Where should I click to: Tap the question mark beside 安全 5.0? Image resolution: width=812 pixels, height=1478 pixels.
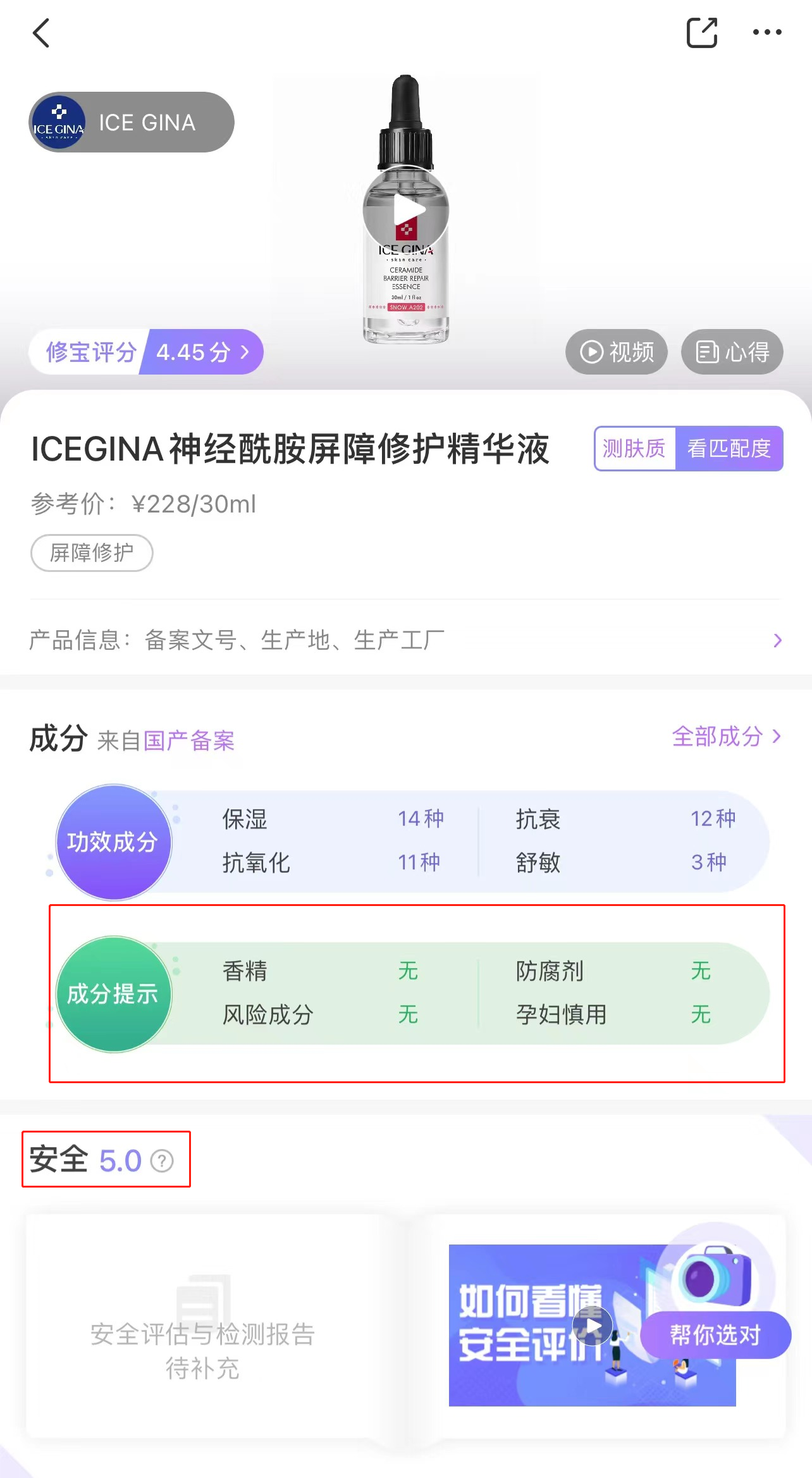162,1161
